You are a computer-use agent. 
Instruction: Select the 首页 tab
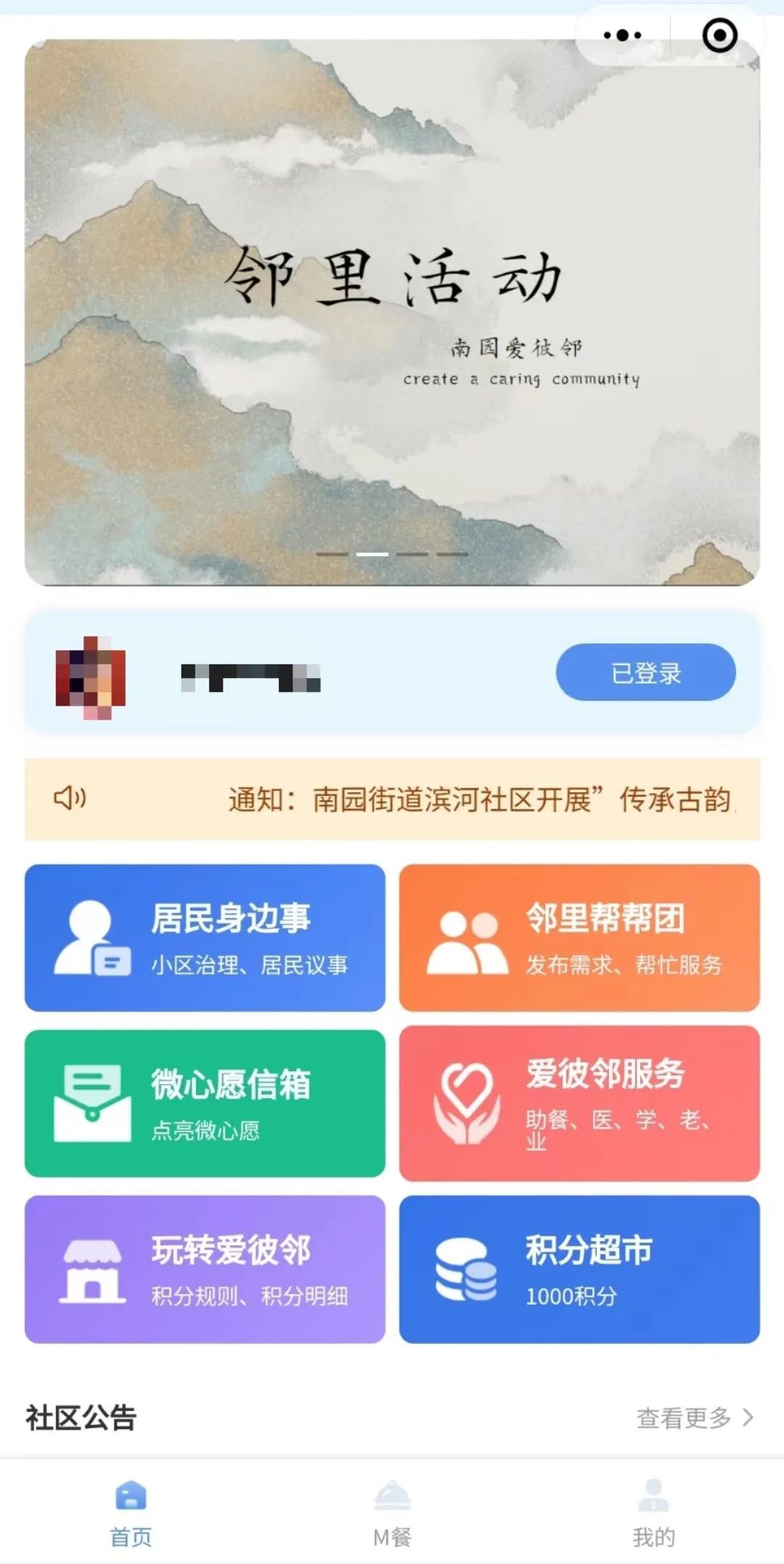click(x=131, y=1514)
